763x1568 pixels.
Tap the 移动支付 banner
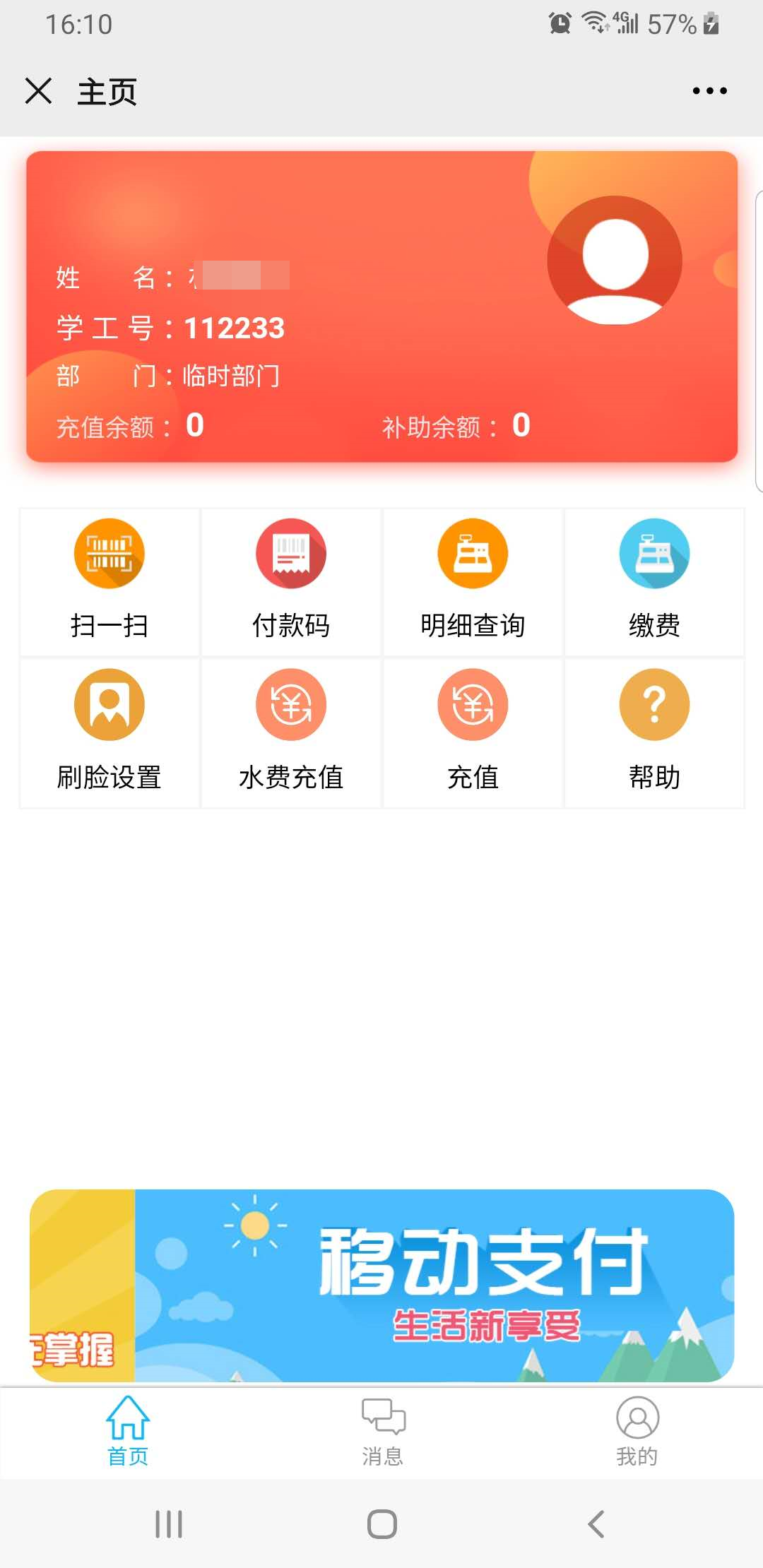(381, 1285)
